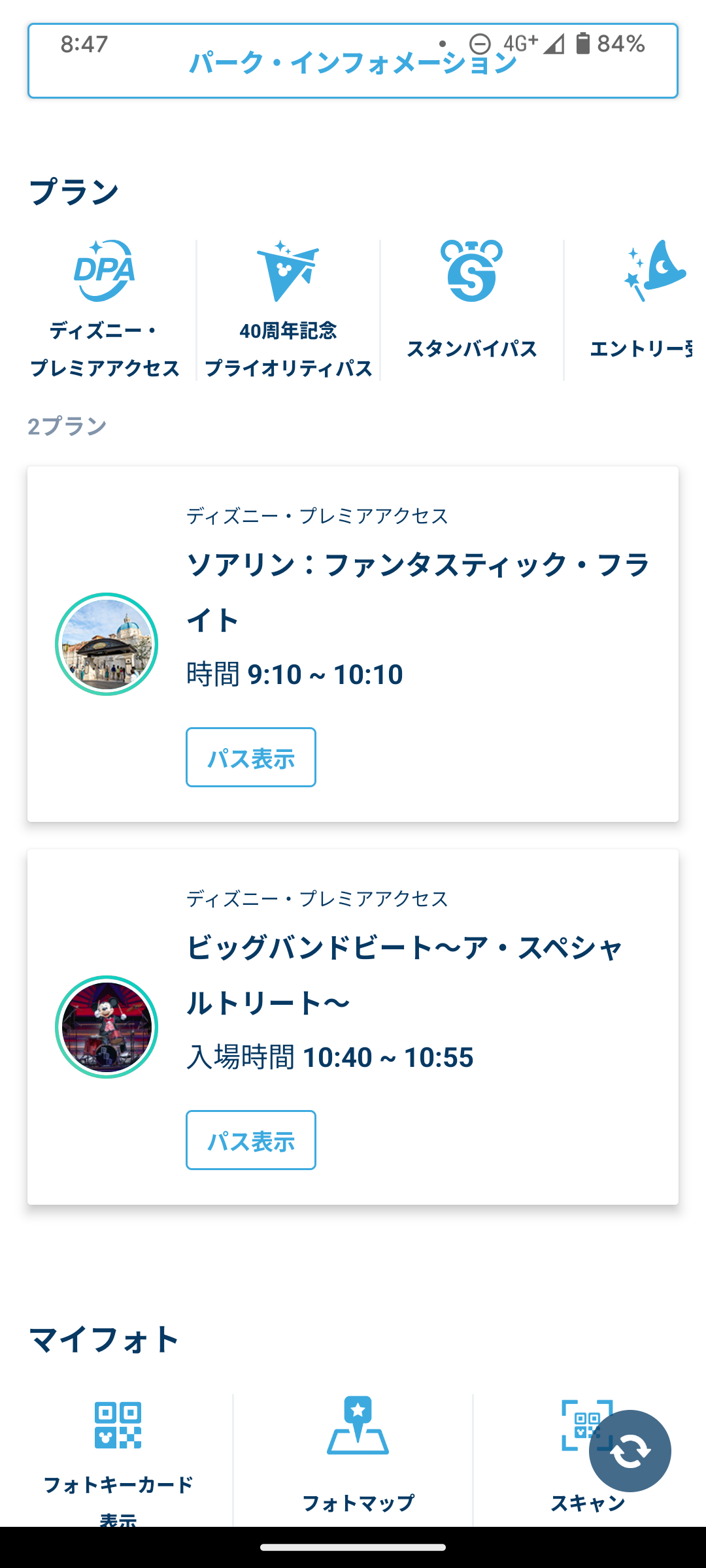Viewport: 706px width, 1568px height.
Task: Choose 40周年記念プライオリティパス option
Action: tap(288, 308)
